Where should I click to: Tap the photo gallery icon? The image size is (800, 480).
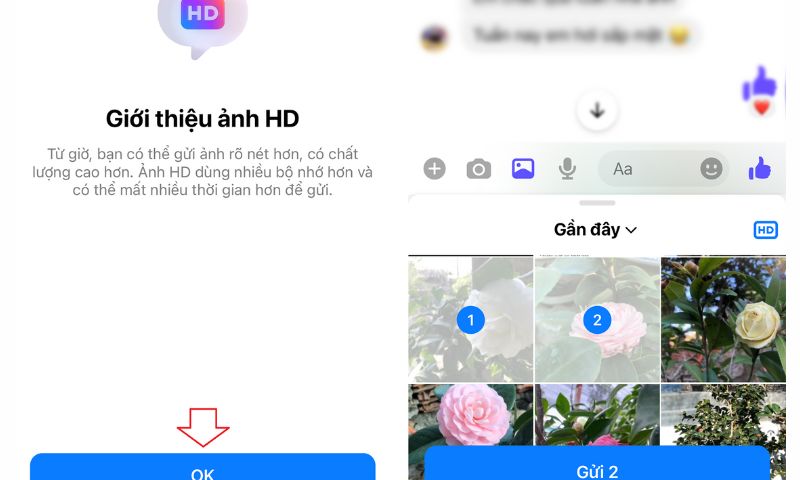523,168
